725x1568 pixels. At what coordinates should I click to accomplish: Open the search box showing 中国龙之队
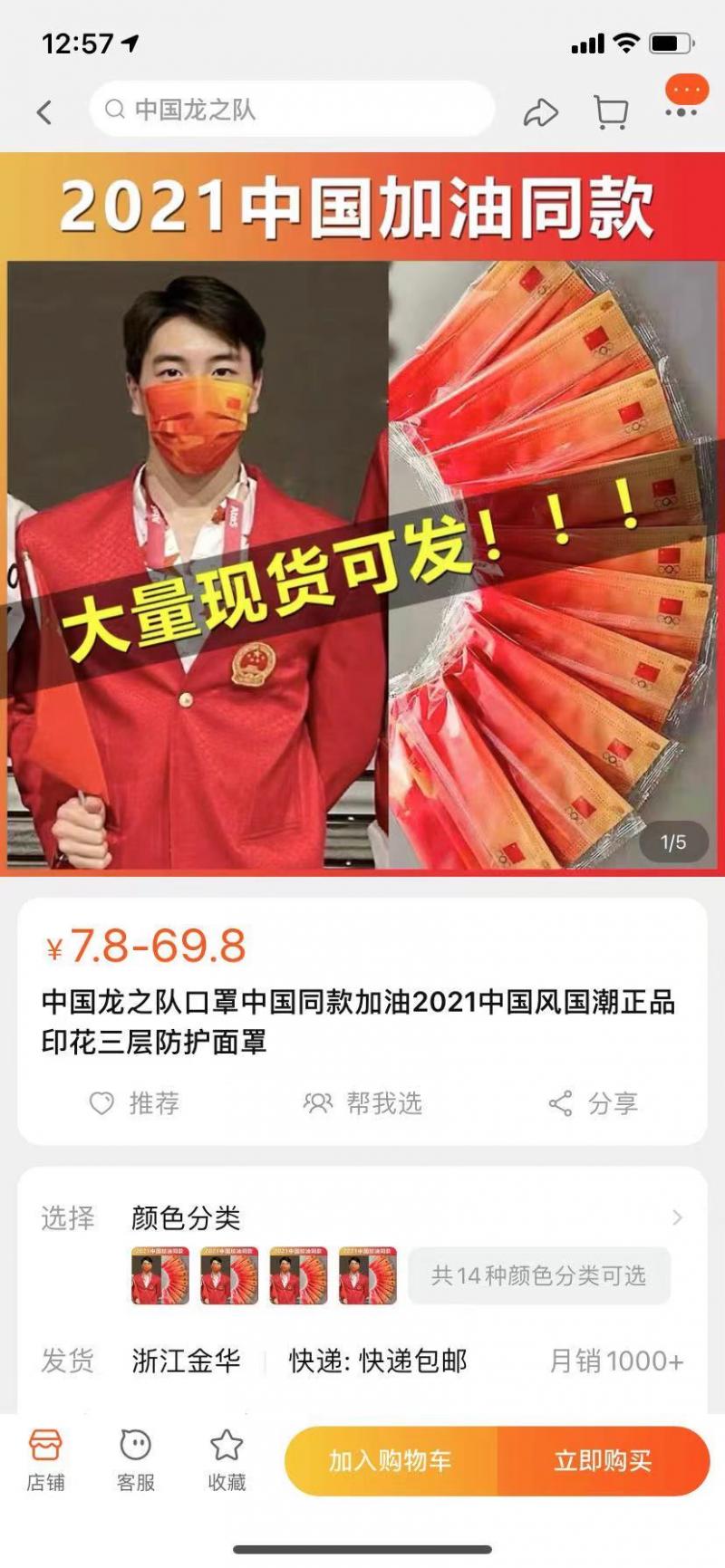(292, 111)
